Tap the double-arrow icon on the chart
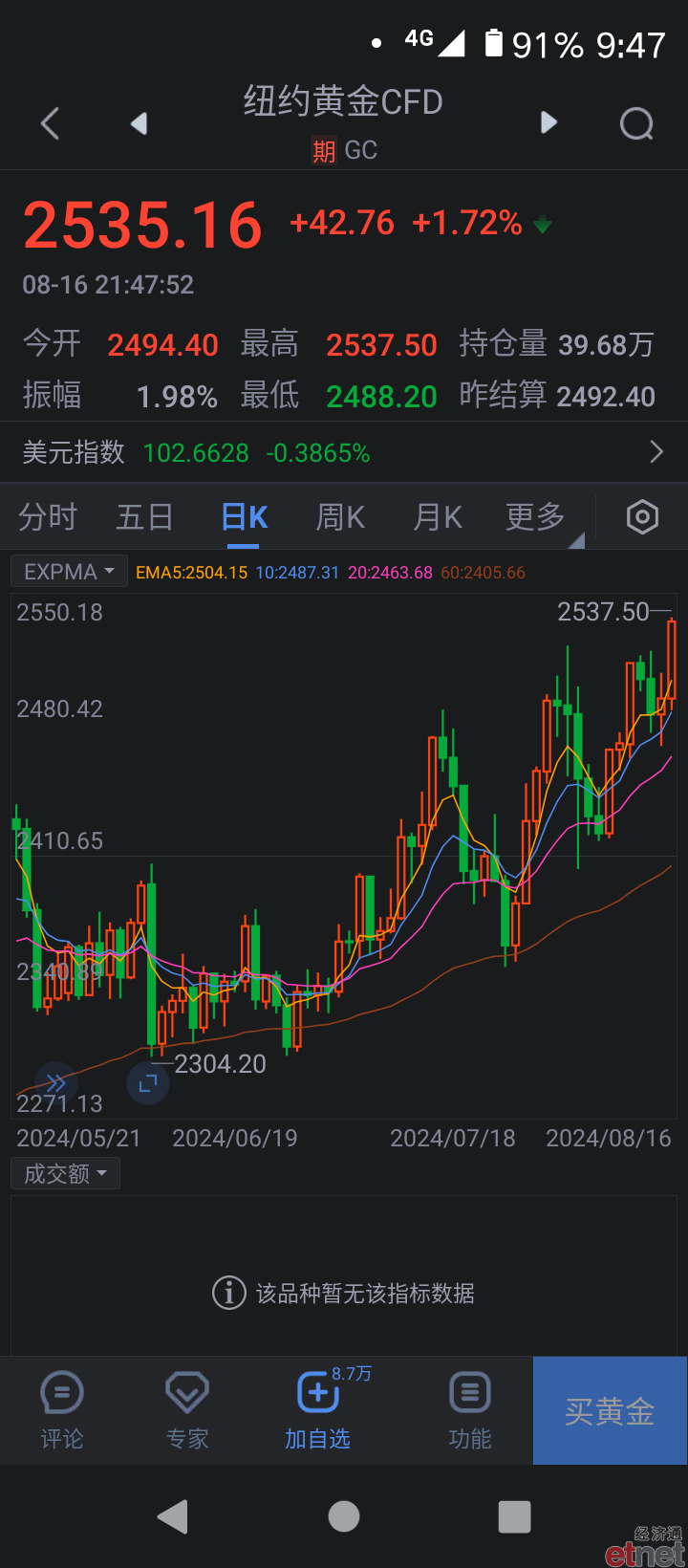 pos(55,1083)
